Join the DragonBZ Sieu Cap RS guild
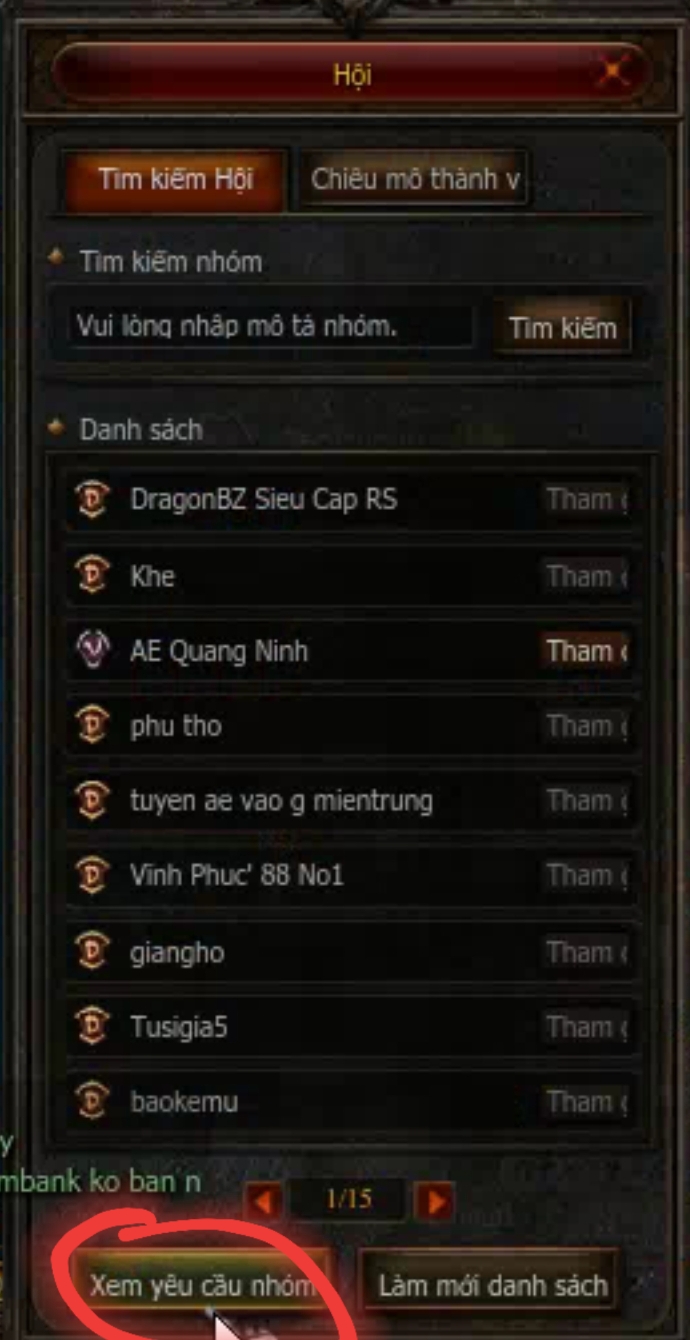 585,499
